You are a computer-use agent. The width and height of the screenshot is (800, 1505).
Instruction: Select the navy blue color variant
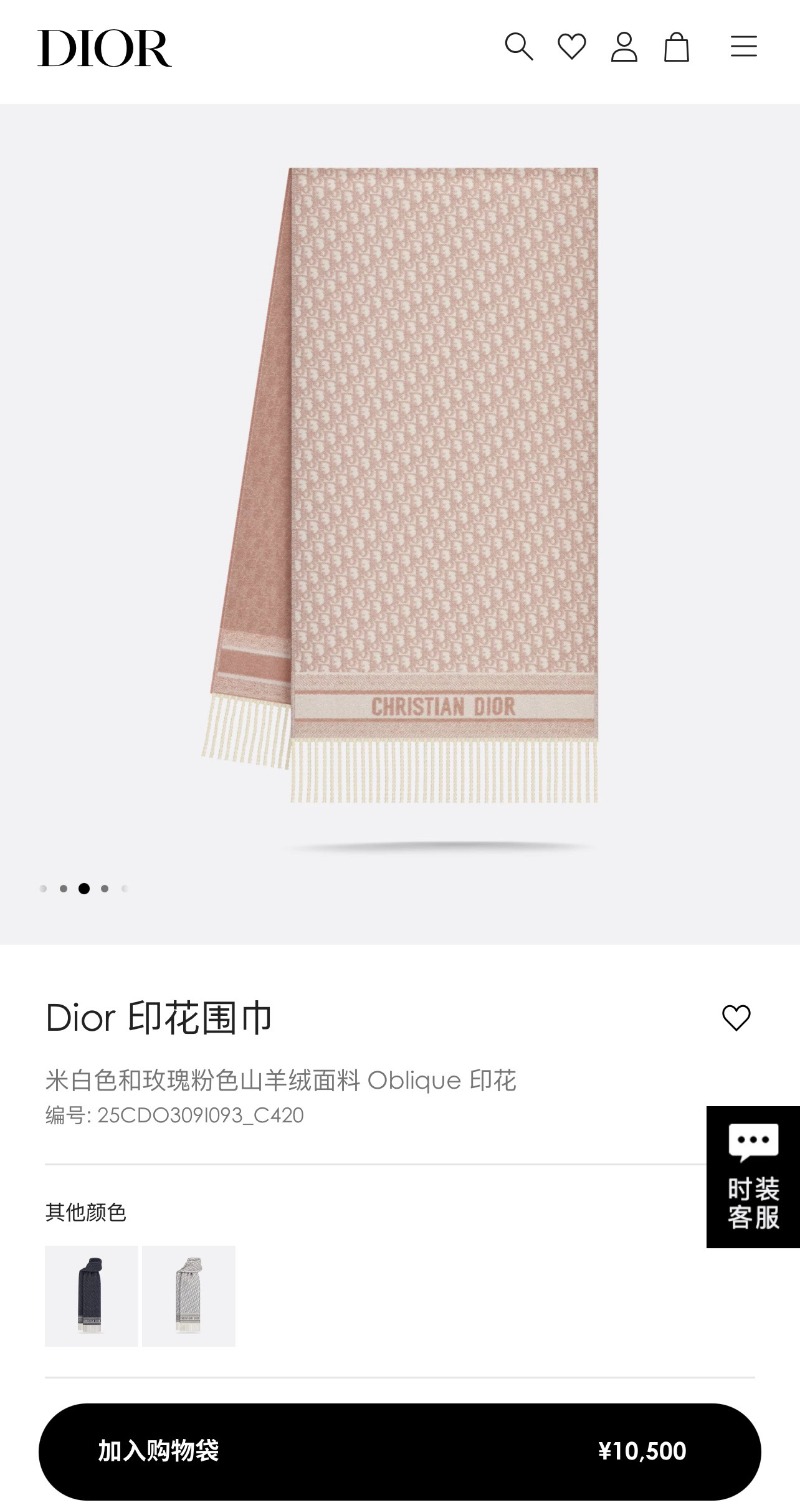coord(91,1296)
